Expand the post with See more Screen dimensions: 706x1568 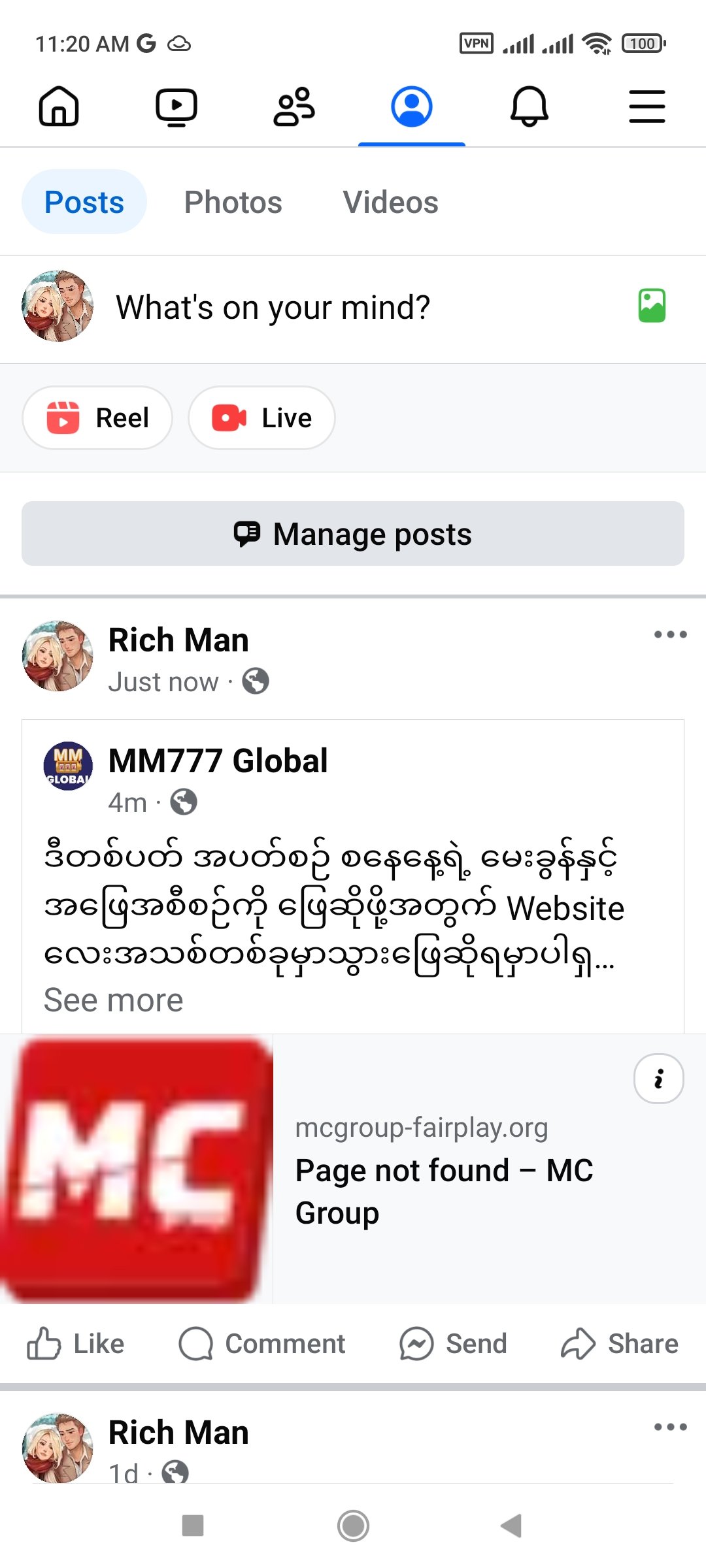click(113, 1000)
